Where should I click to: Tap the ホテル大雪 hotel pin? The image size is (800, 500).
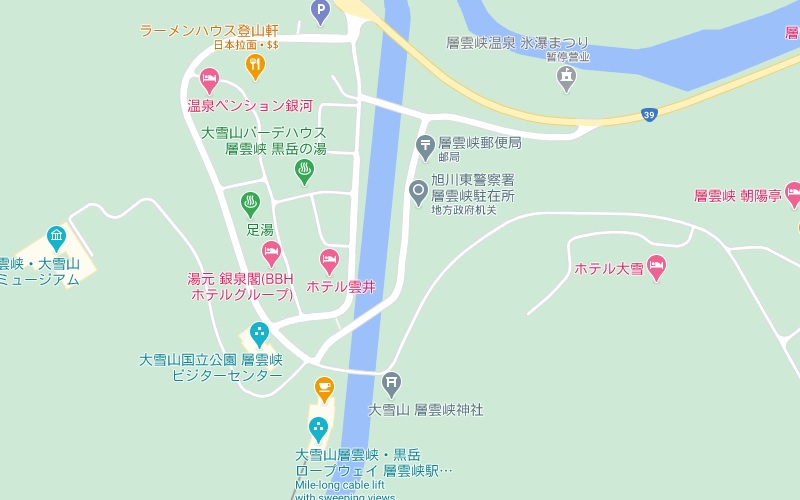(x=656, y=267)
